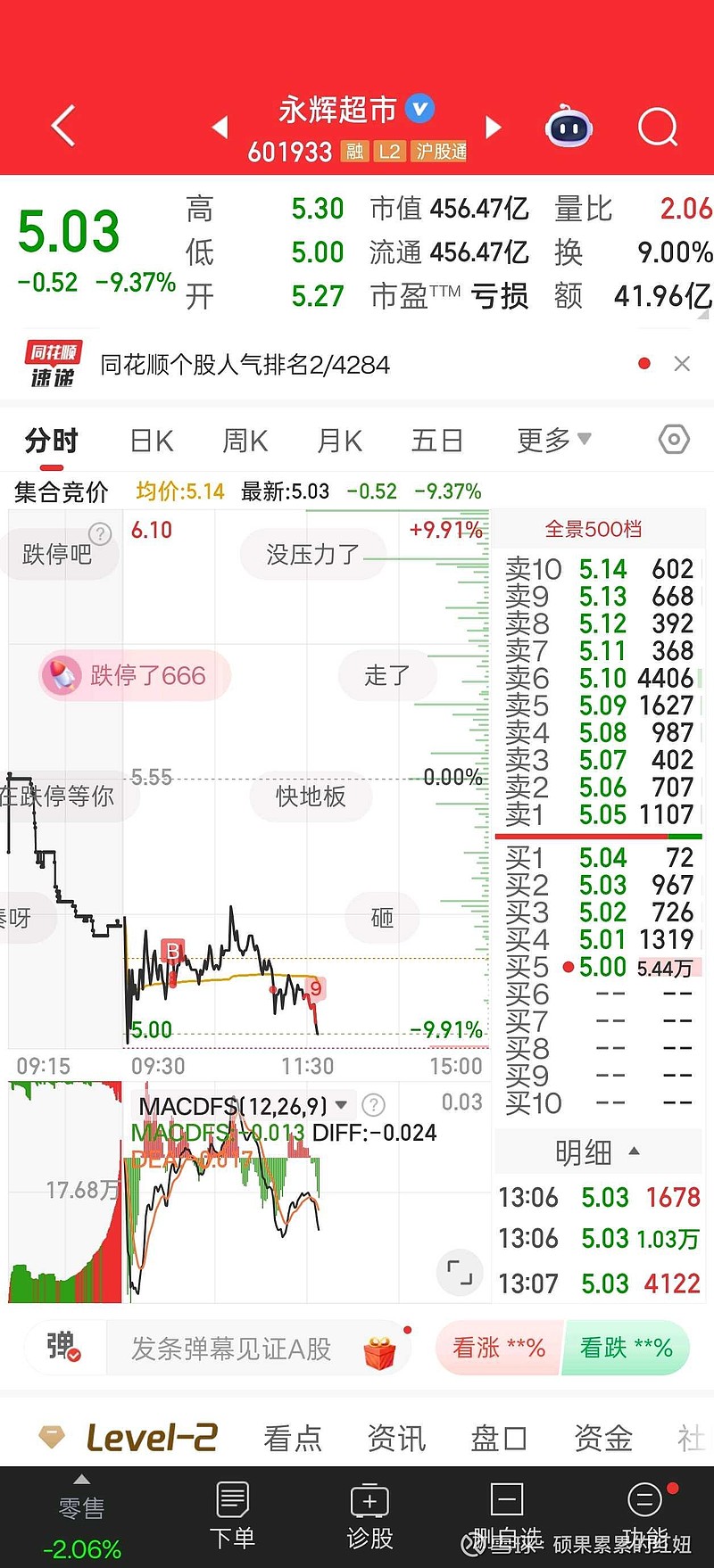Open chart settings via the gear icon
Image resolution: width=714 pixels, height=1568 pixels.
click(674, 439)
